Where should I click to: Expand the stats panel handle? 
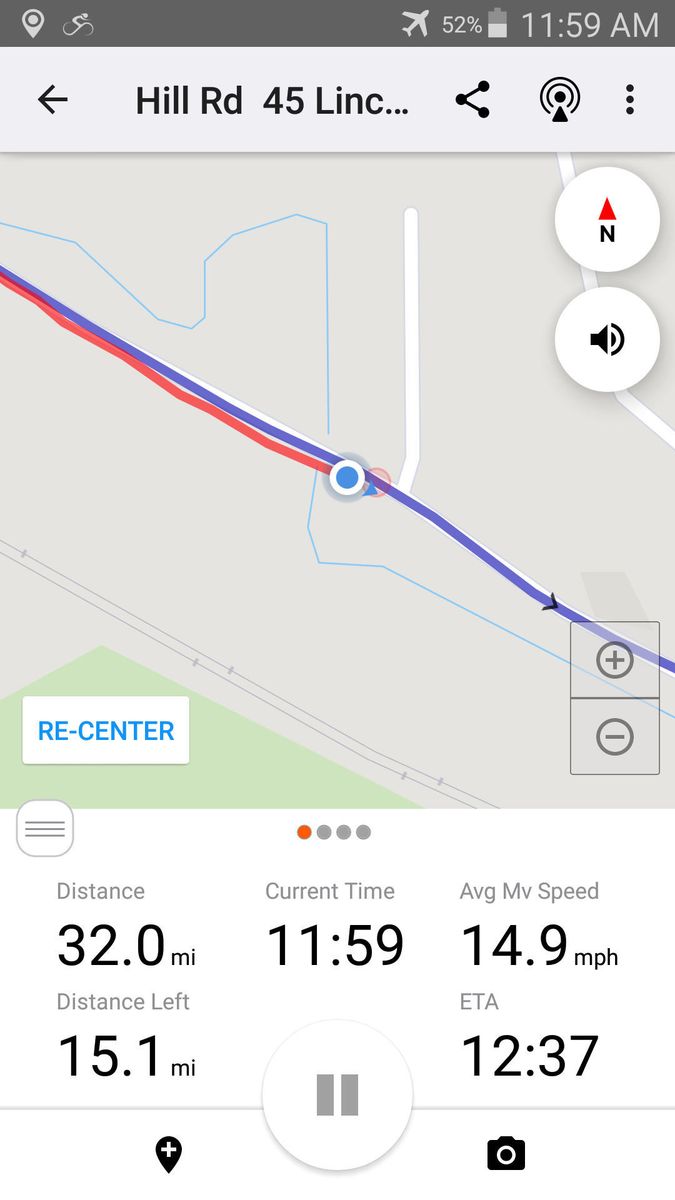[x=45, y=828]
